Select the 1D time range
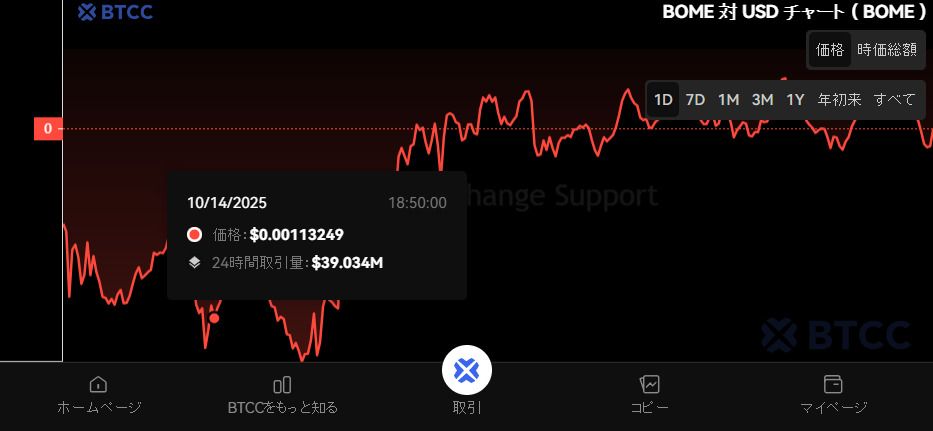 [x=663, y=99]
